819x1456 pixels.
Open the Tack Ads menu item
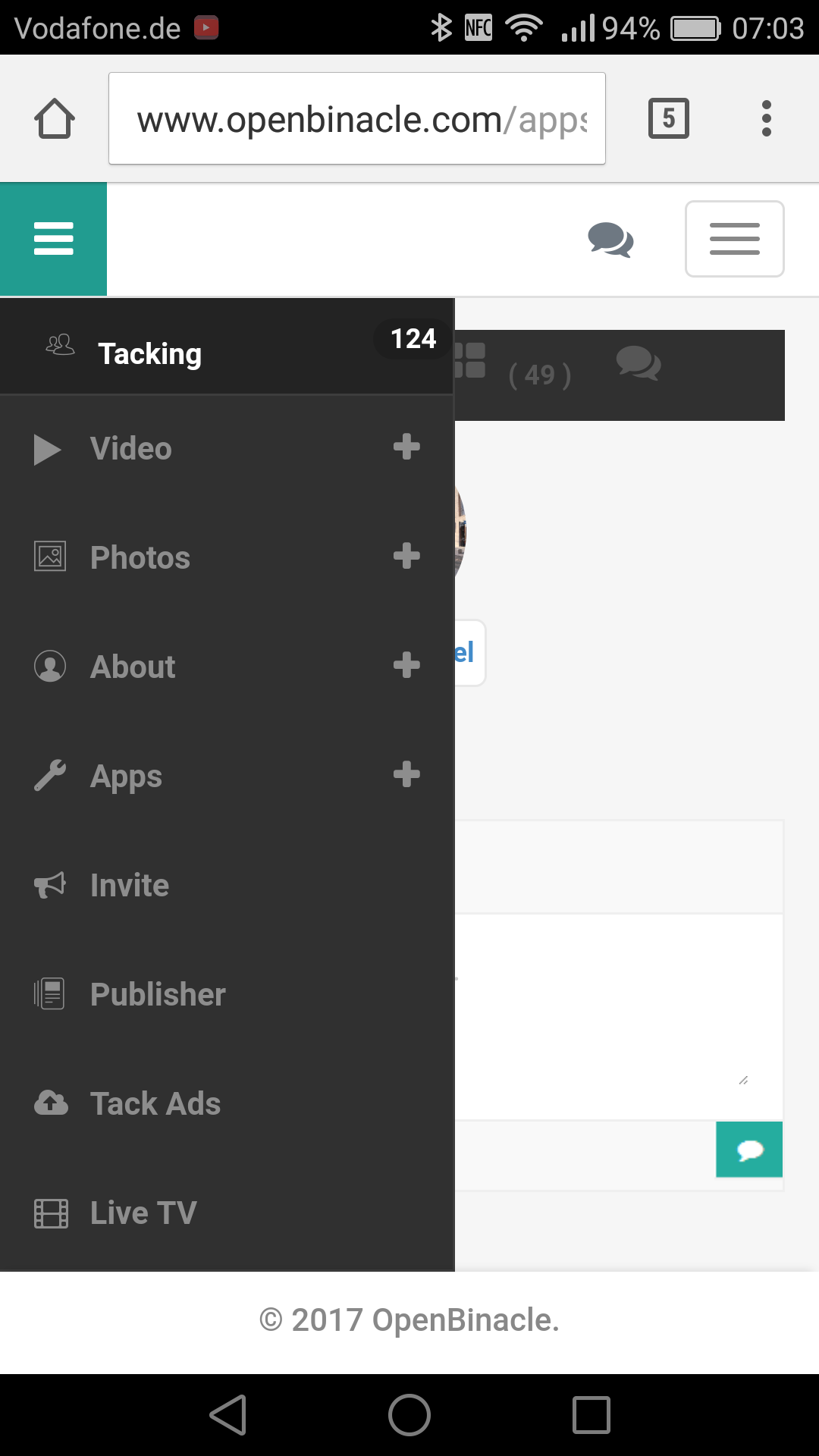(x=227, y=1103)
